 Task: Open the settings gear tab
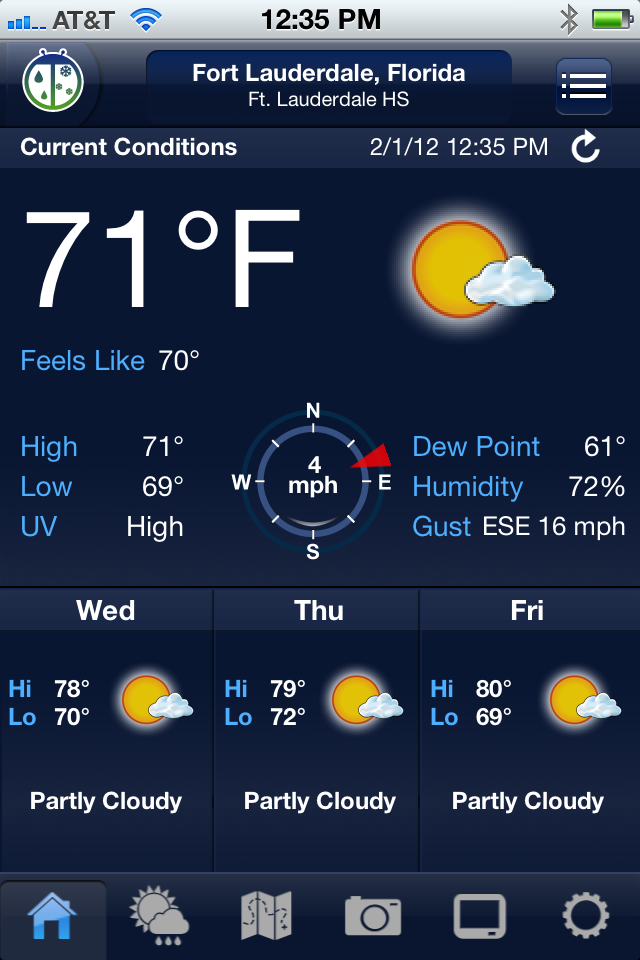[586, 915]
